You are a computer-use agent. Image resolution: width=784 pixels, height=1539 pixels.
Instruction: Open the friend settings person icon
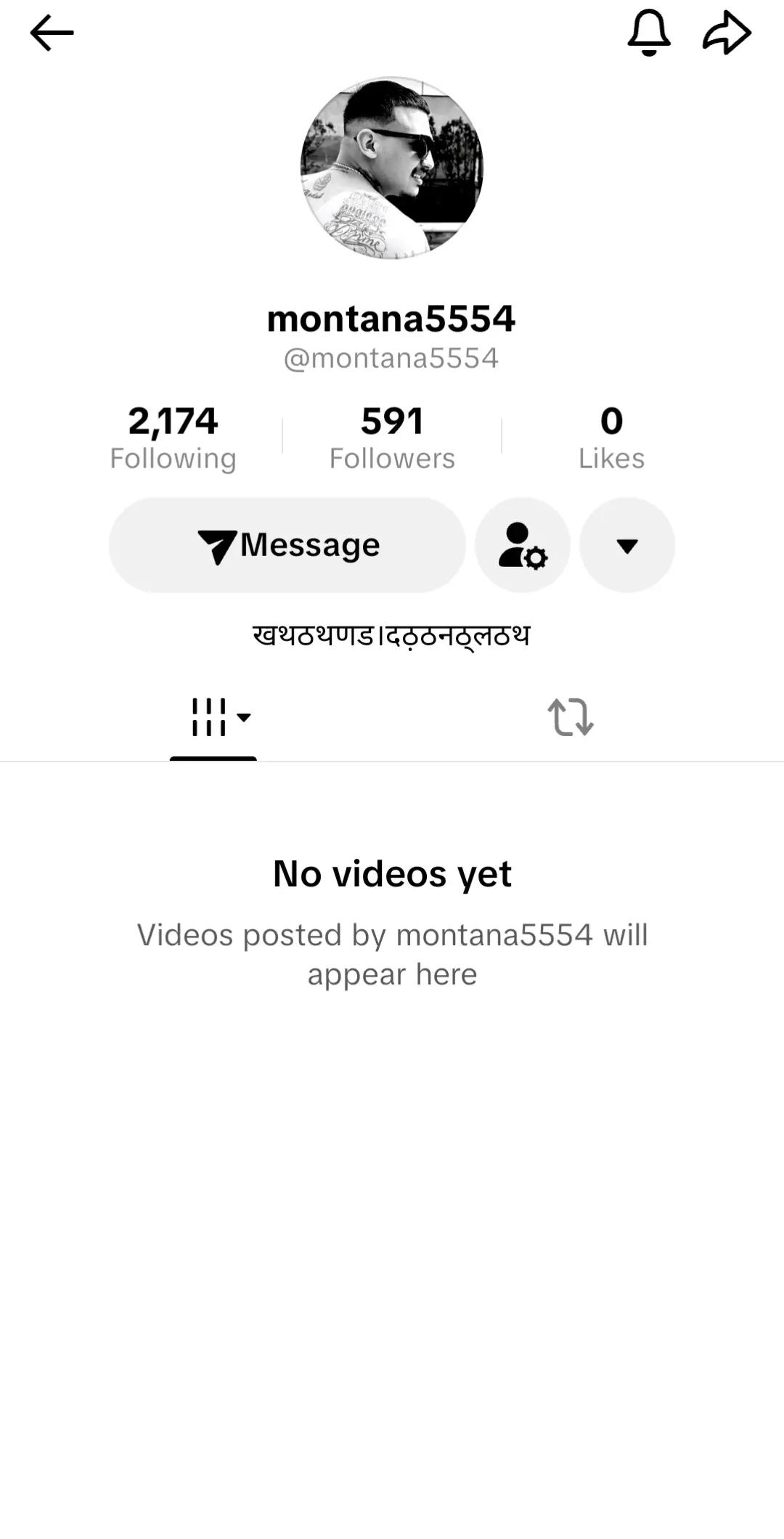click(x=523, y=545)
